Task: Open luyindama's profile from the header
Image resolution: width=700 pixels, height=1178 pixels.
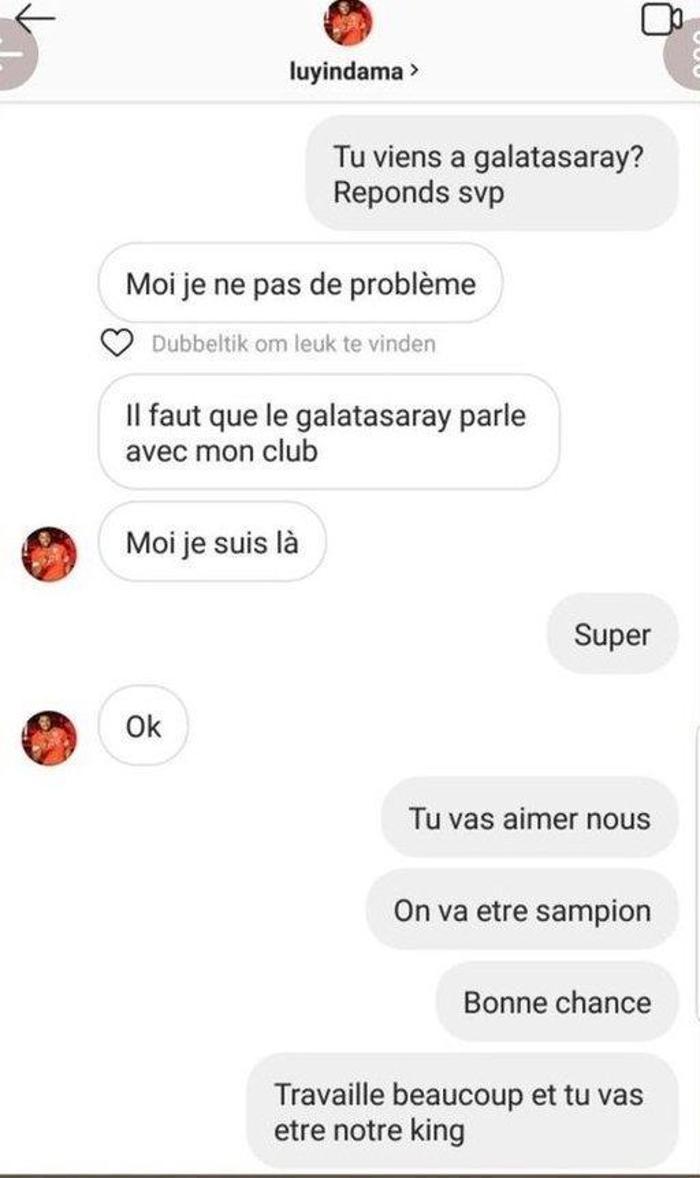Action: tap(350, 70)
